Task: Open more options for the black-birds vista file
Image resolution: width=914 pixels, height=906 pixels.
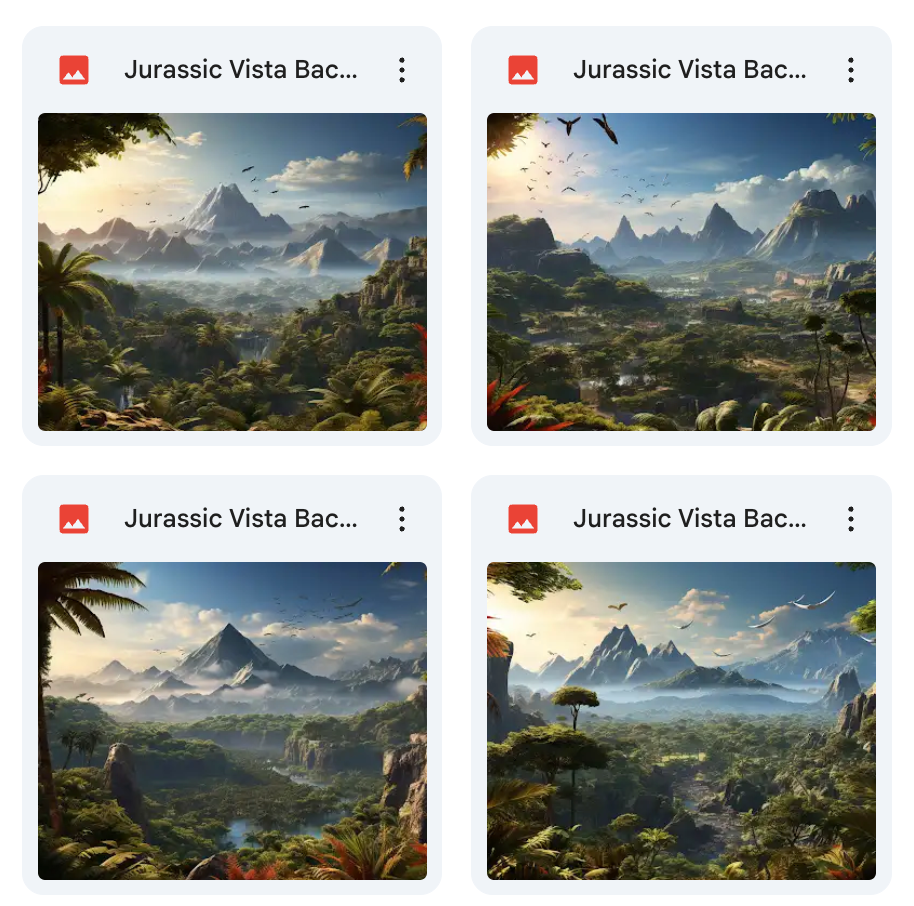Action: [x=850, y=70]
